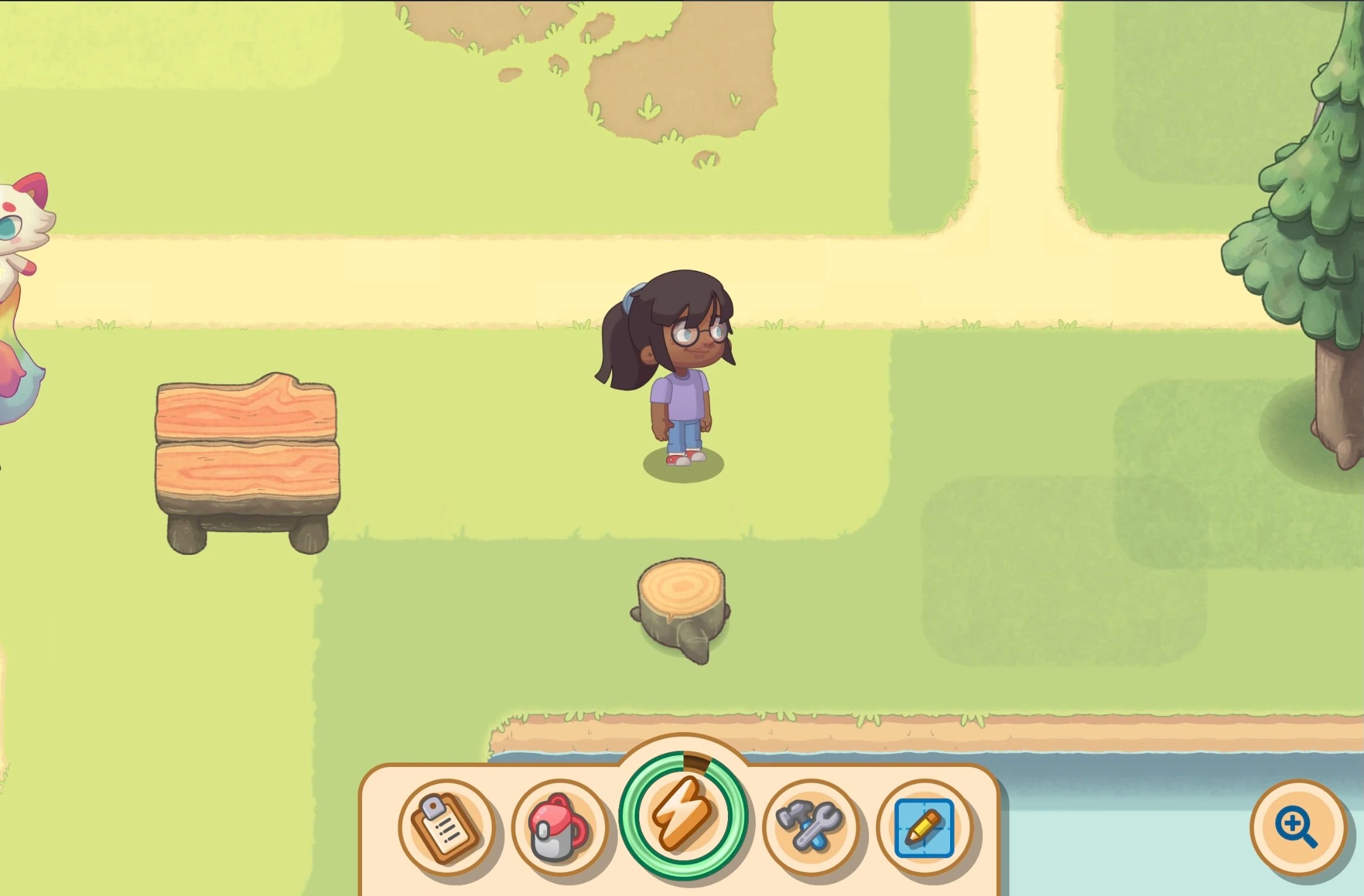The image size is (1364, 896).
Task: Tap the lightning bolt energy button
Action: 684,816
